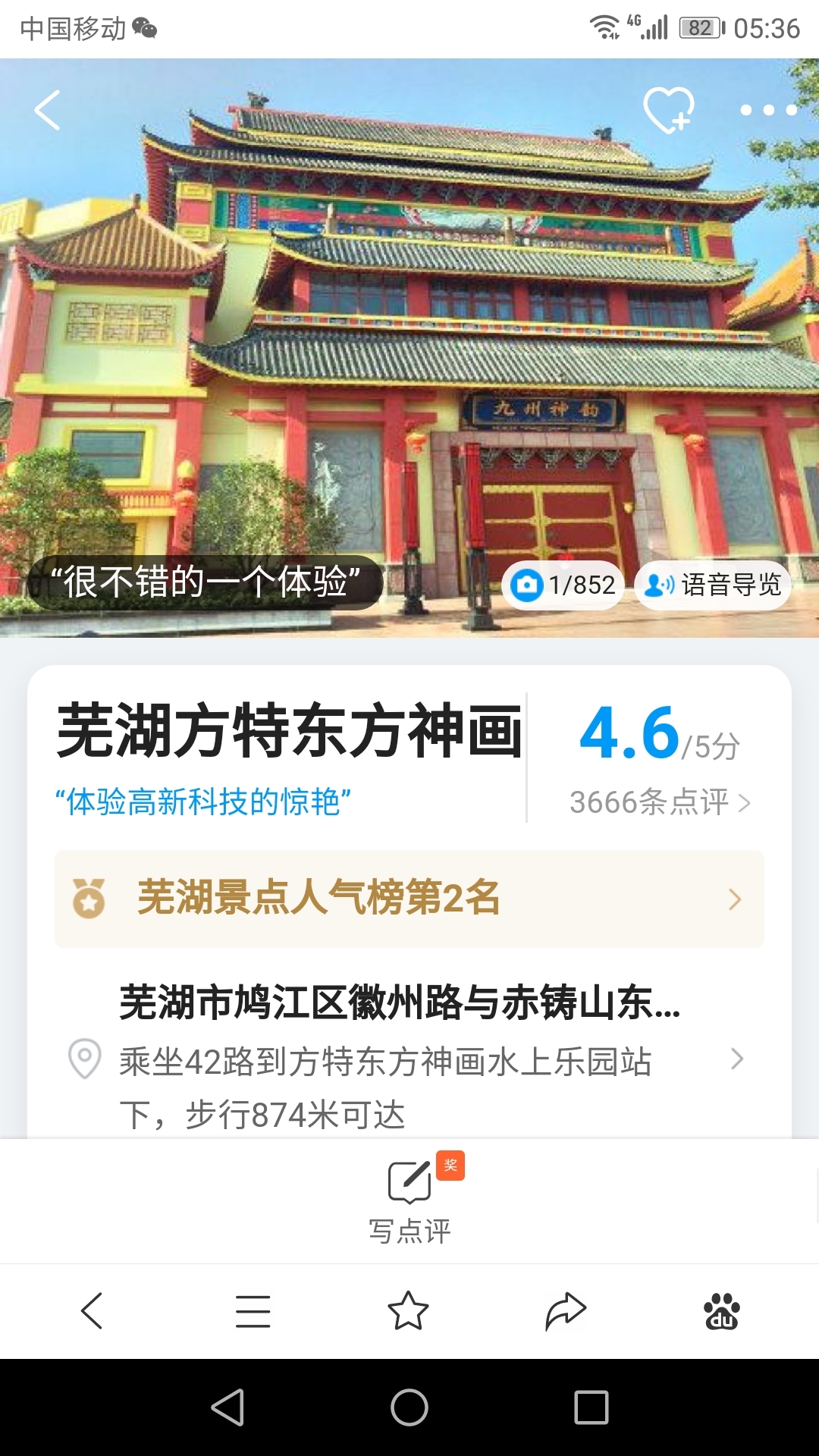Screen dimensions: 819x1456
Task: Open the Baidu home paw icon
Action: pos(722,1311)
